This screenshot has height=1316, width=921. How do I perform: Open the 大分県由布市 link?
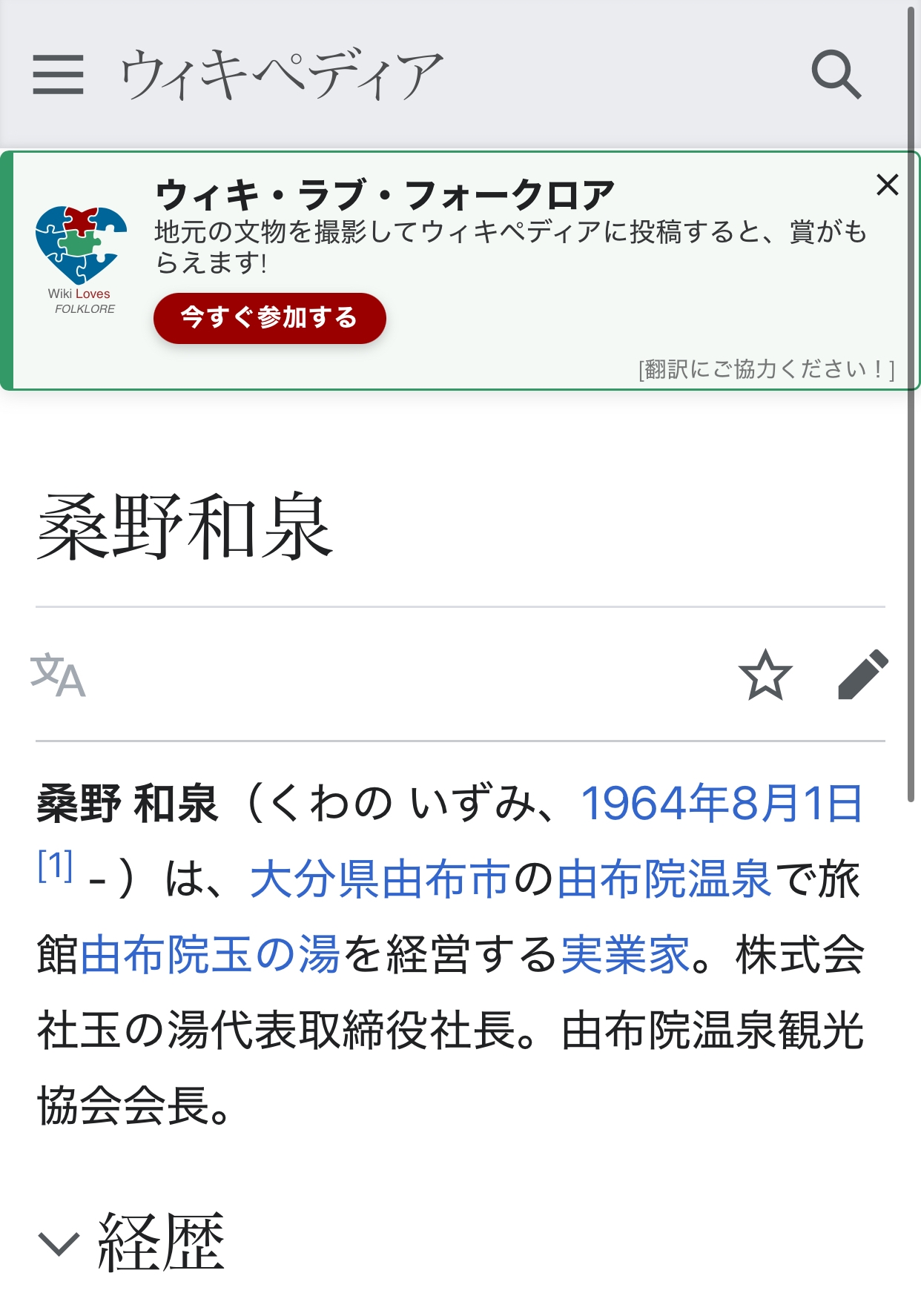pyautogui.click(x=380, y=879)
